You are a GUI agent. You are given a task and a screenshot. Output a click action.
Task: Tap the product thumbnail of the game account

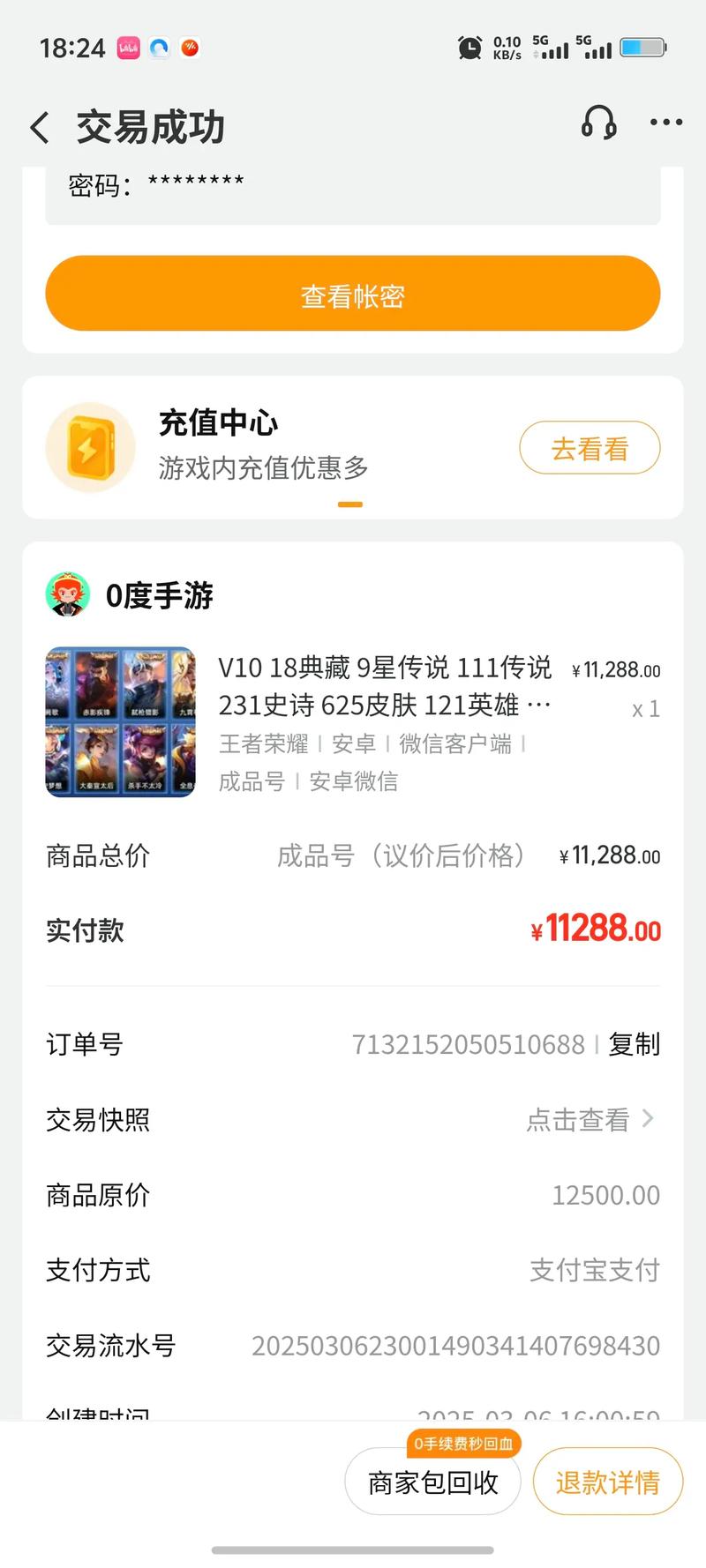click(120, 721)
